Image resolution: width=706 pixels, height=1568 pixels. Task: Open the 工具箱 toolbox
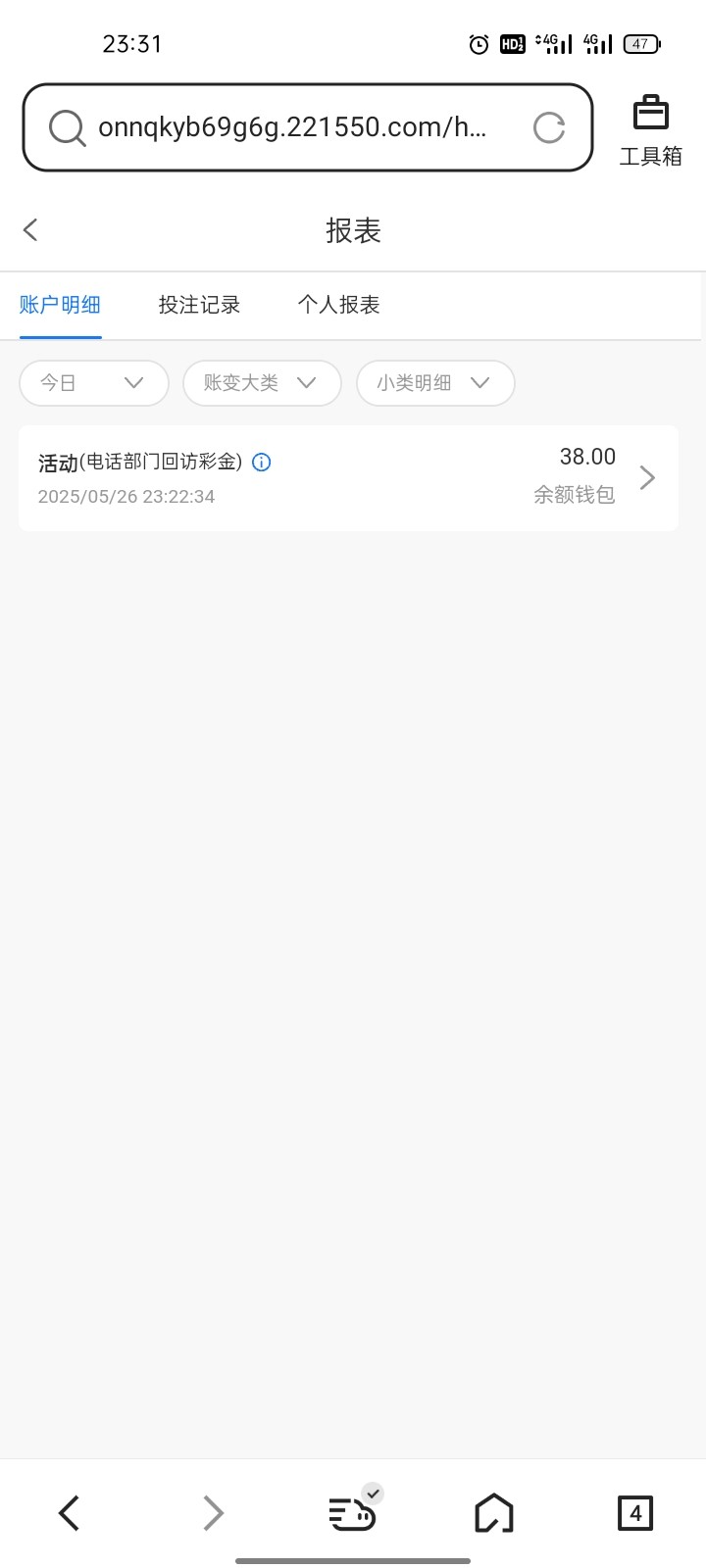point(650,130)
